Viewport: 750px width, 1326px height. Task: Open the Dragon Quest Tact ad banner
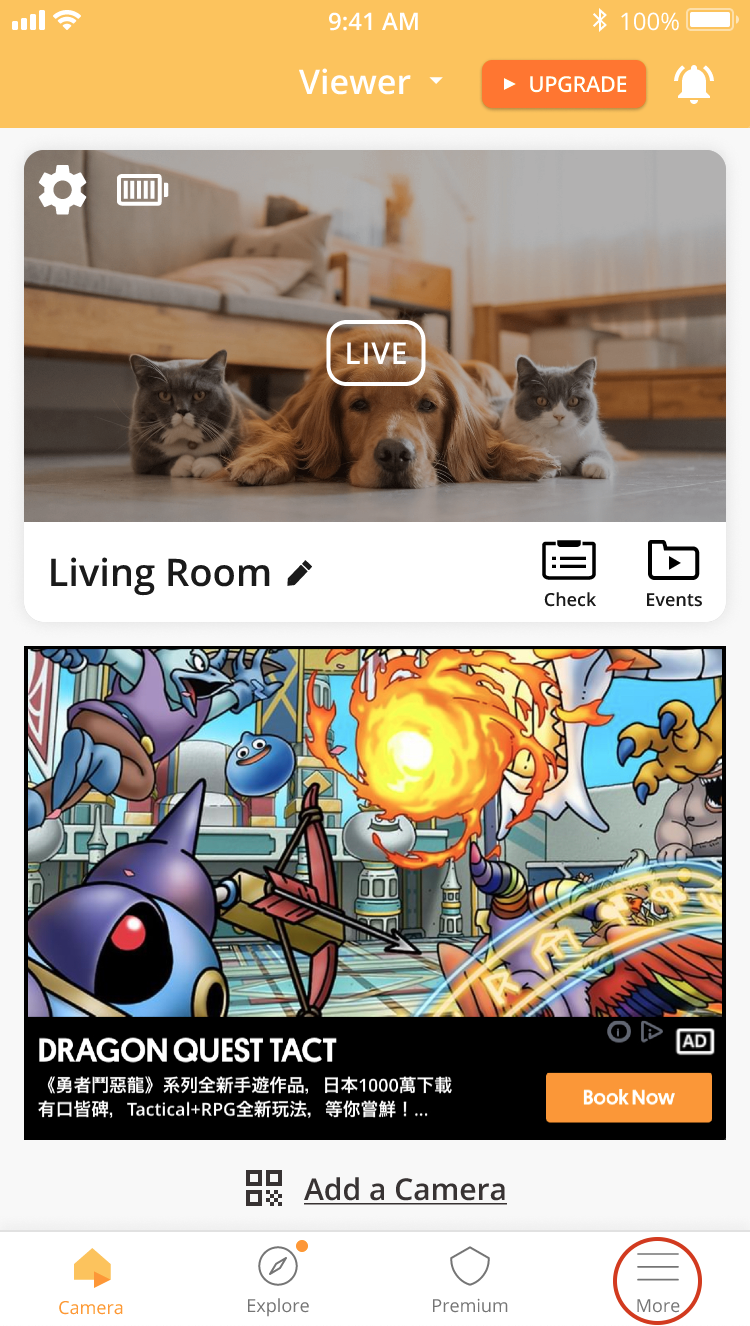pyautogui.click(x=375, y=830)
